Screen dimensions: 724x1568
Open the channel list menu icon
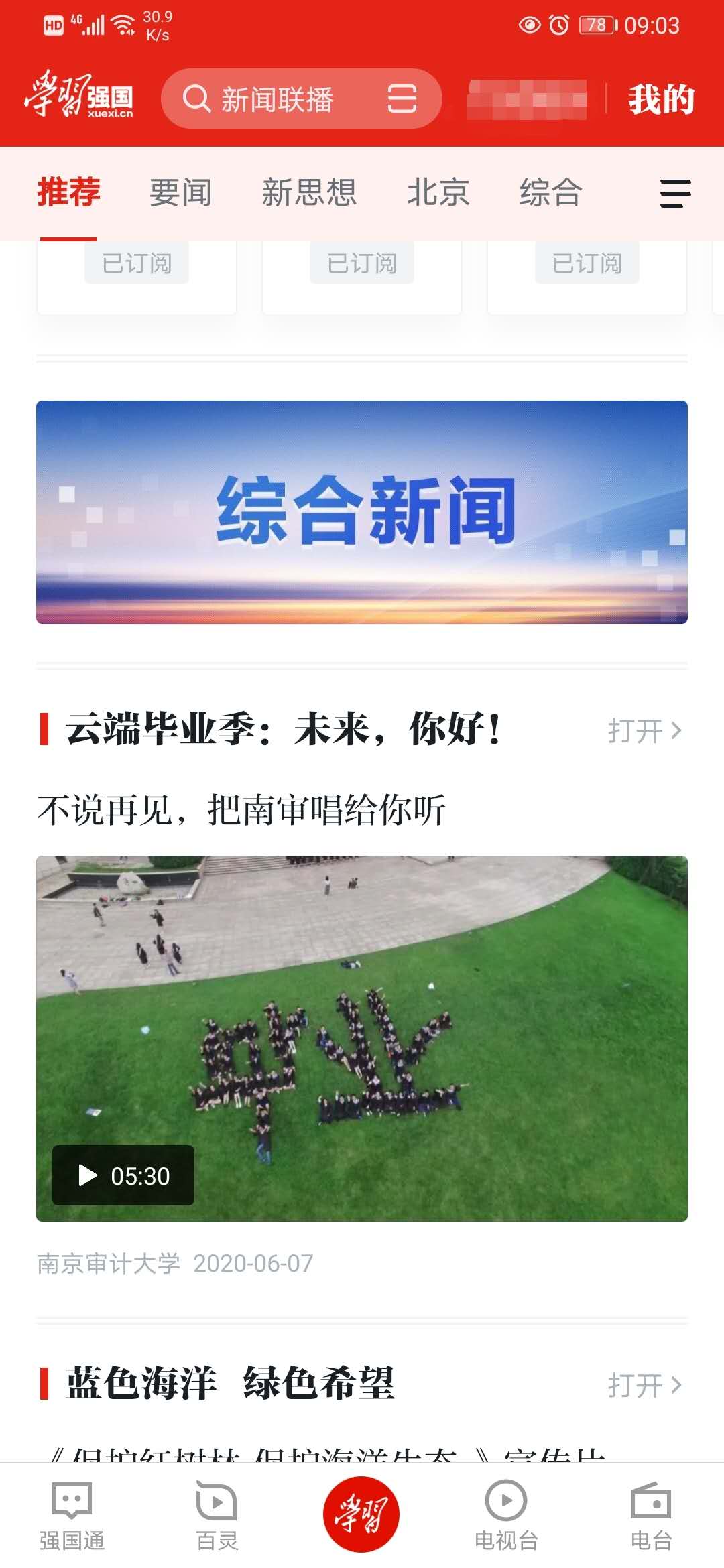[675, 193]
